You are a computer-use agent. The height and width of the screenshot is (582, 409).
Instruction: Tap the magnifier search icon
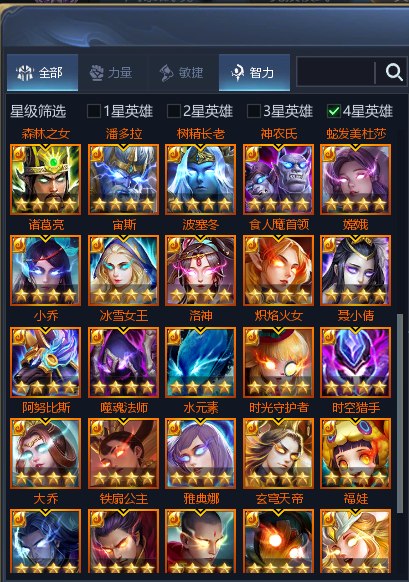point(393,72)
